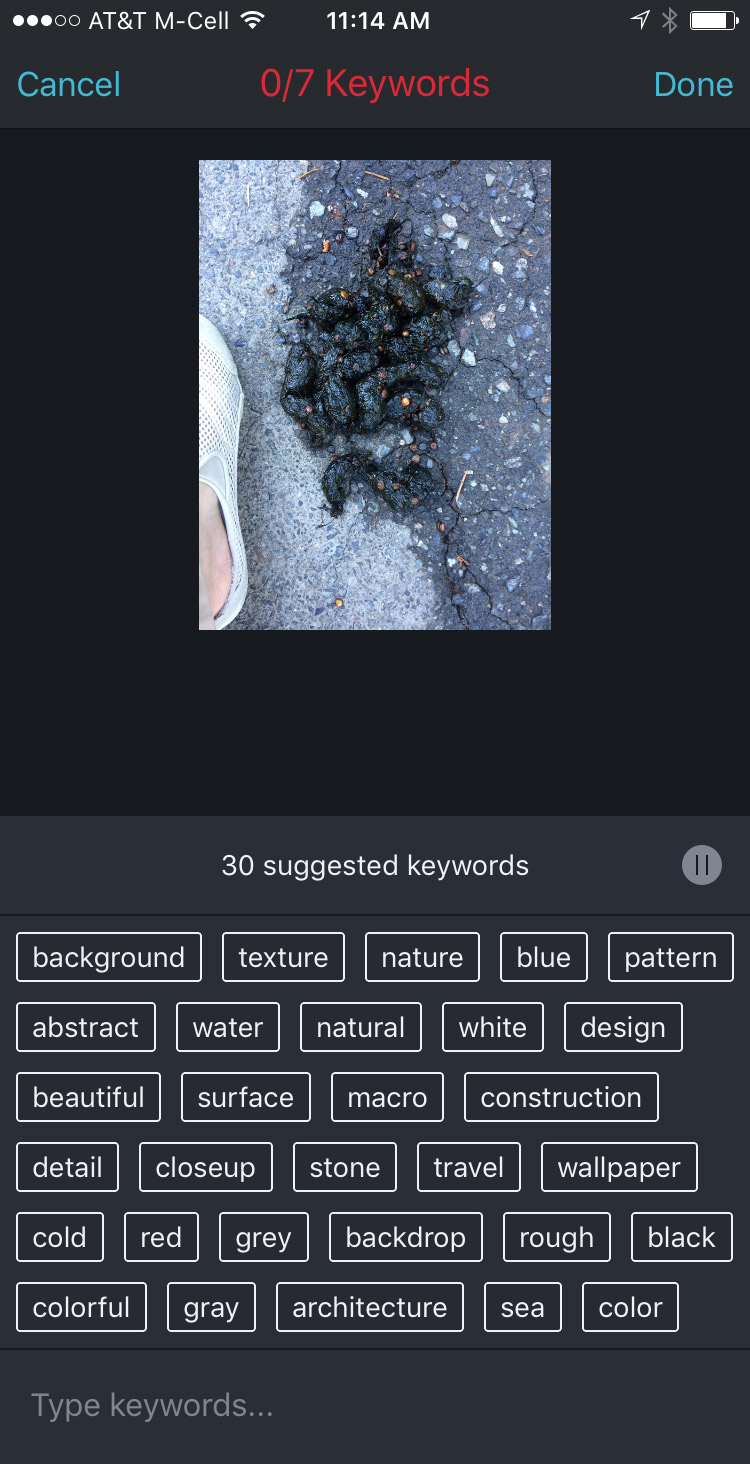Cancel keyword editing
750x1464 pixels.
pos(69,84)
